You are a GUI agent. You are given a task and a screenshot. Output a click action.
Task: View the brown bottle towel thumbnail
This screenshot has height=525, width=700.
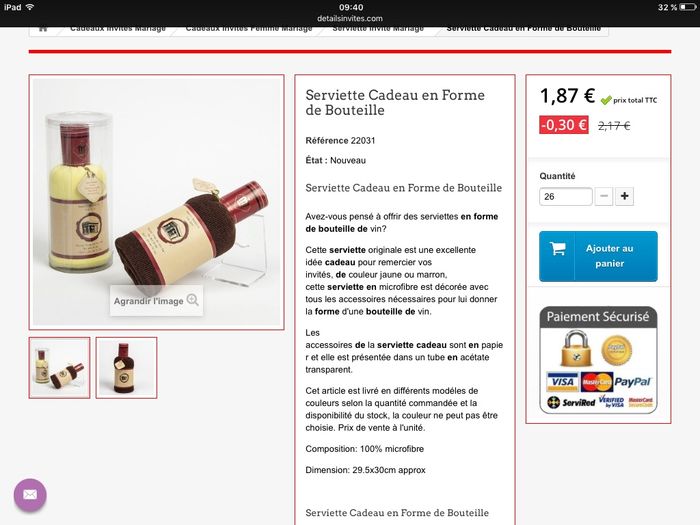(126, 367)
